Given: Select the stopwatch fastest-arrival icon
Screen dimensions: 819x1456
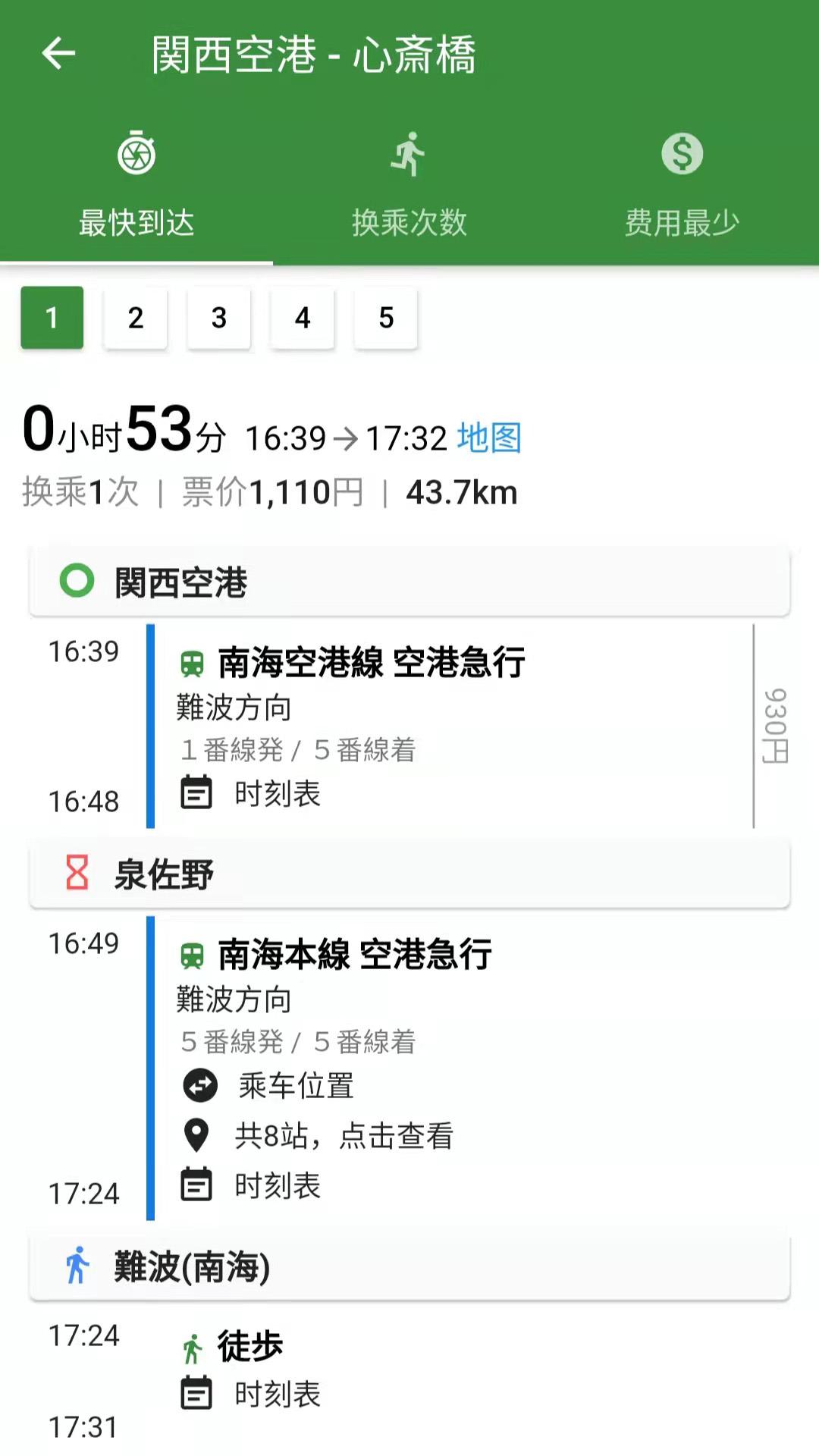Looking at the screenshot, I should (135, 154).
